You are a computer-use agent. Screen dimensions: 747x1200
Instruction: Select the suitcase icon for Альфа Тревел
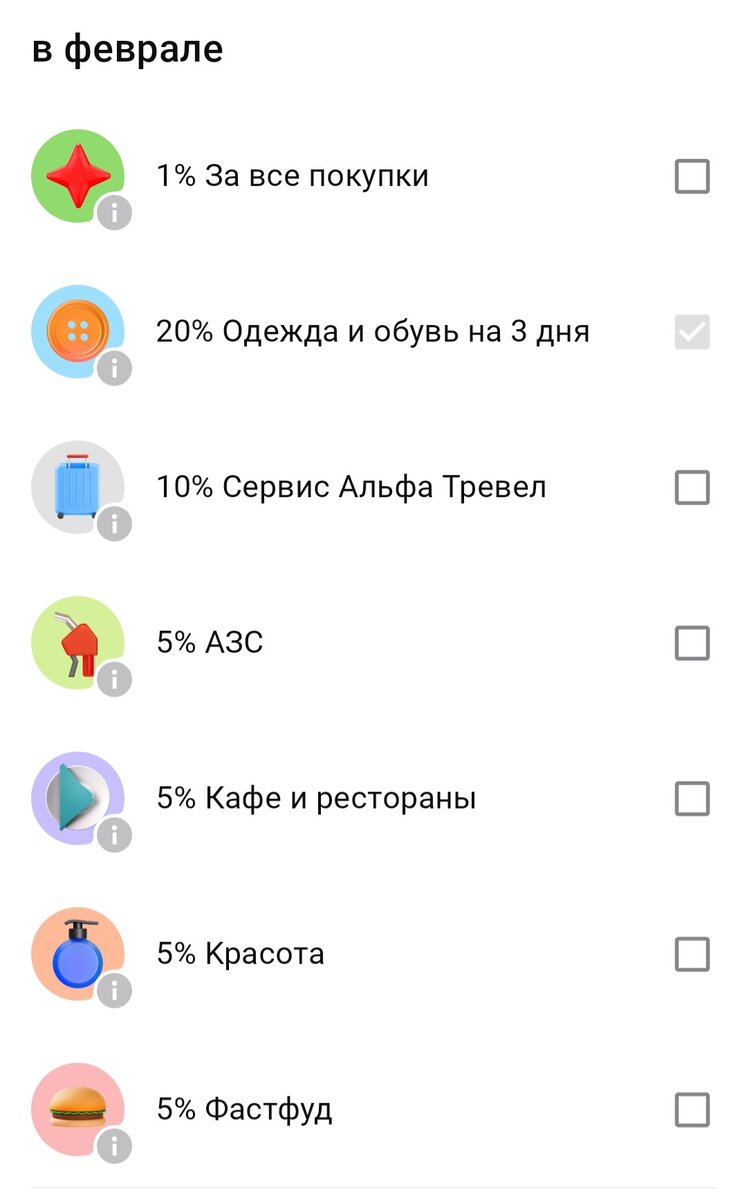point(79,487)
